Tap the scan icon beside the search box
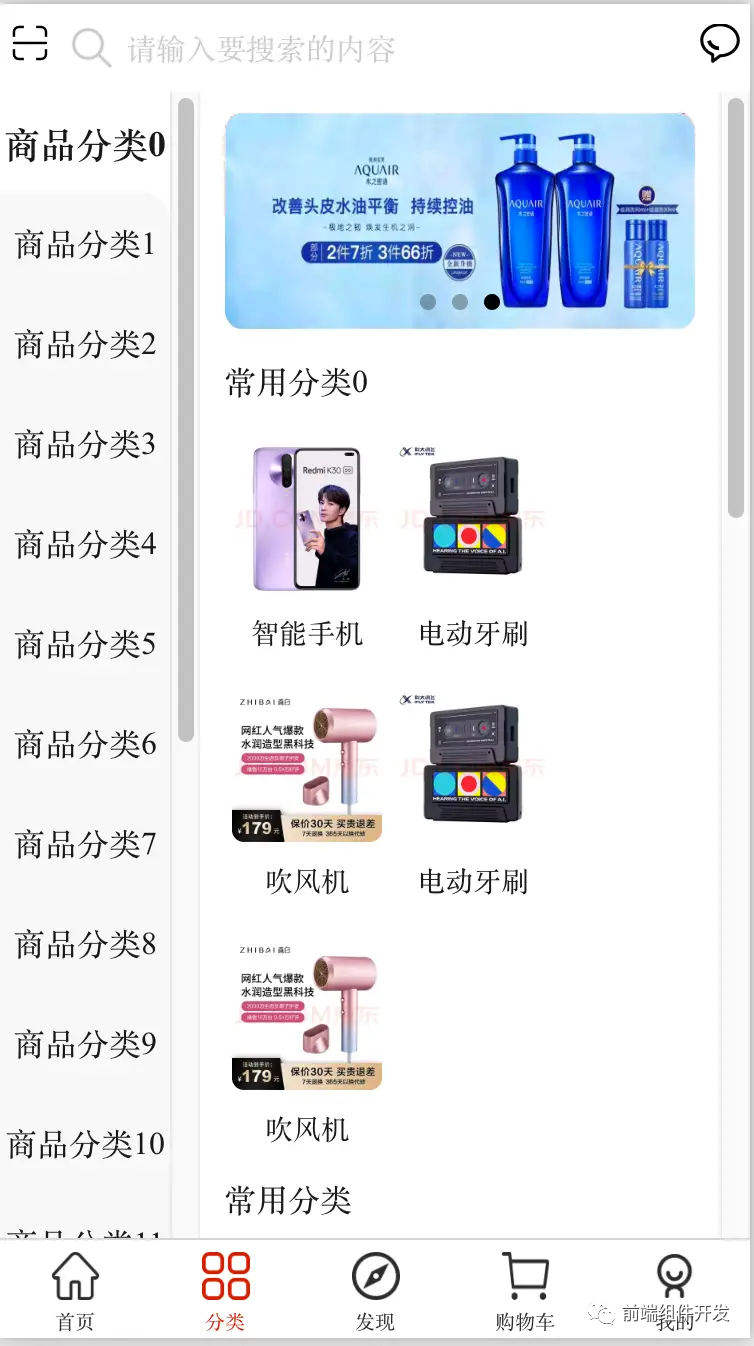Screen dimensions: 754x1346 point(30,44)
